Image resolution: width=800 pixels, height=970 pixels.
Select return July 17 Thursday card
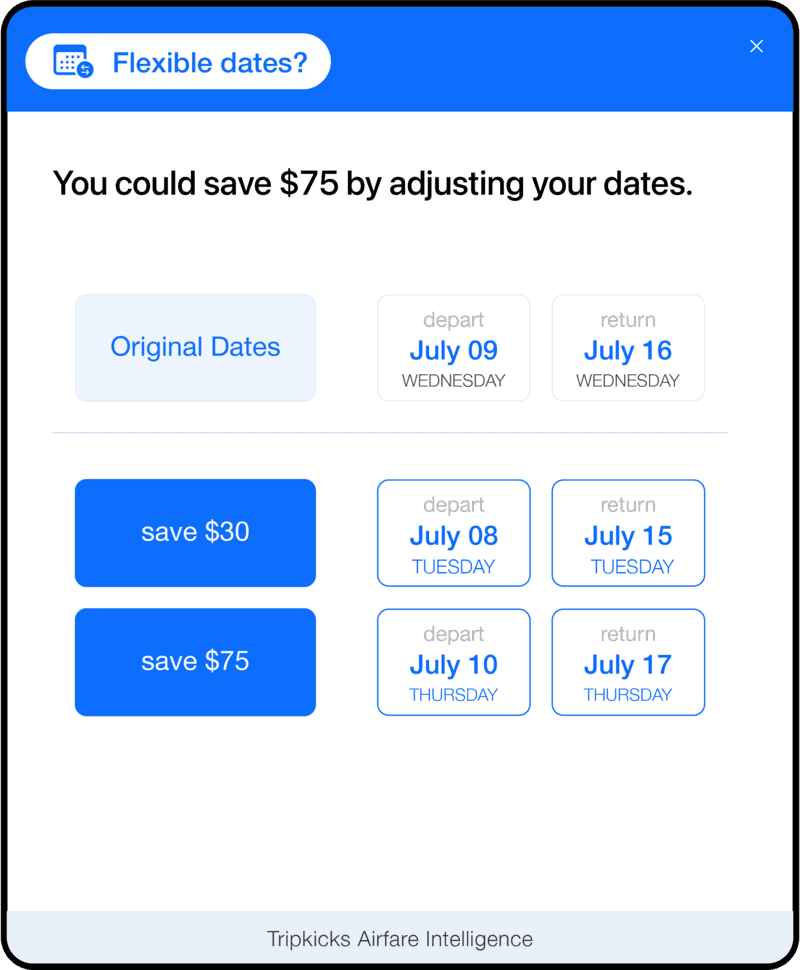click(x=628, y=662)
